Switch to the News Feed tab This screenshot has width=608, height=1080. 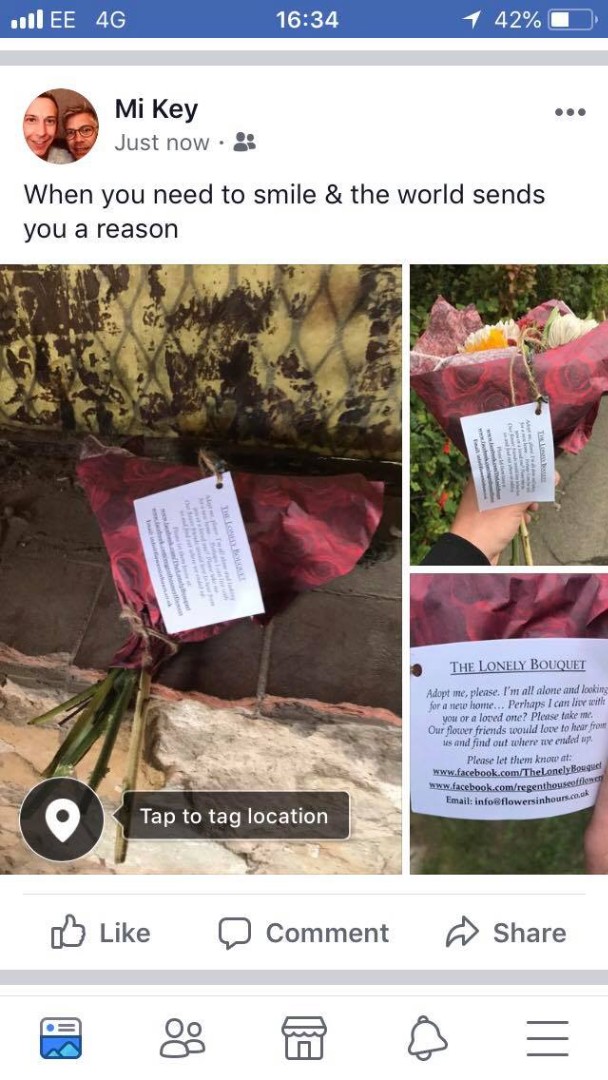click(x=61, y=1038)
